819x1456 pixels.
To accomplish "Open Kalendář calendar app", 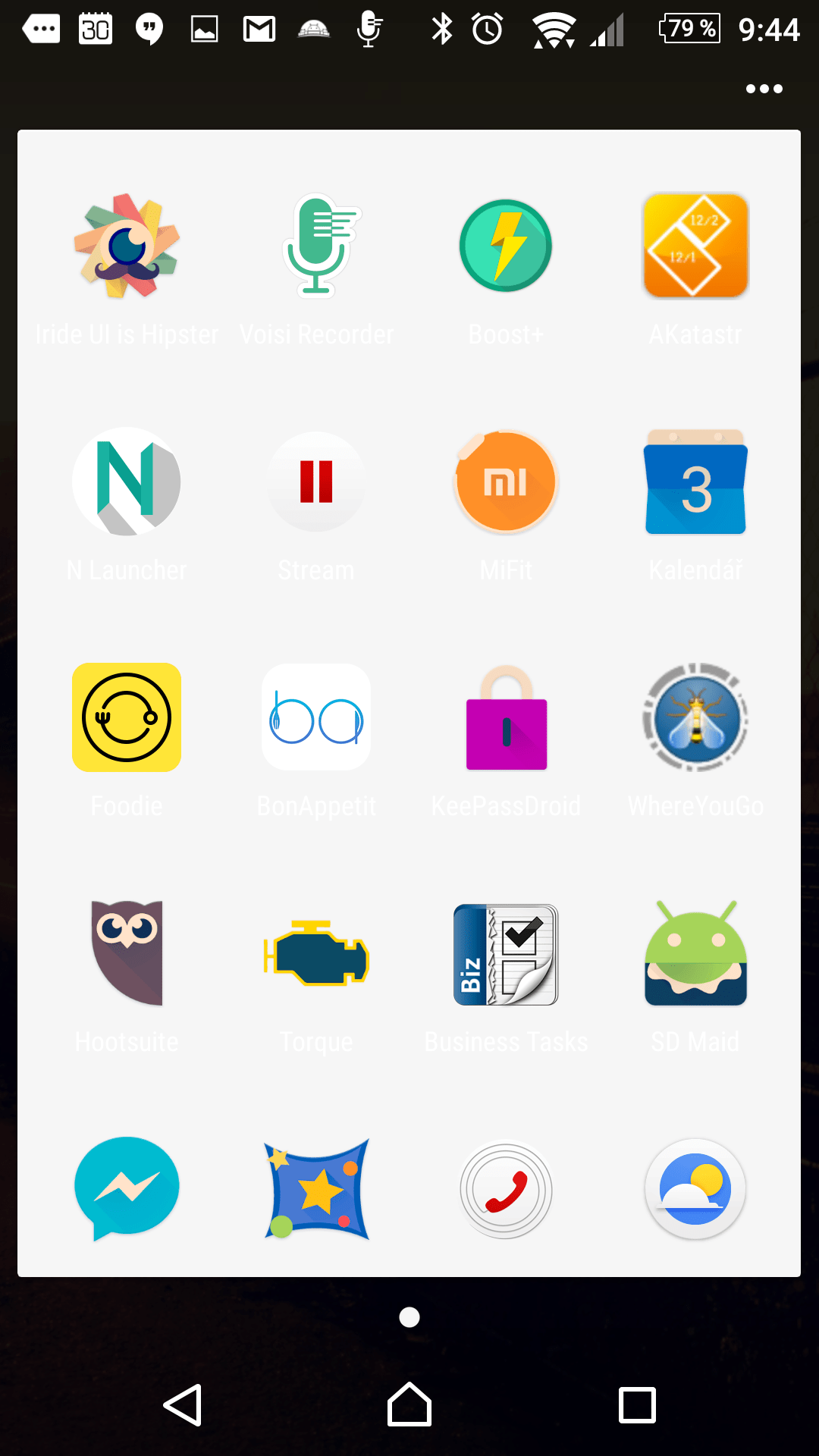I will (x=695, y=482).
